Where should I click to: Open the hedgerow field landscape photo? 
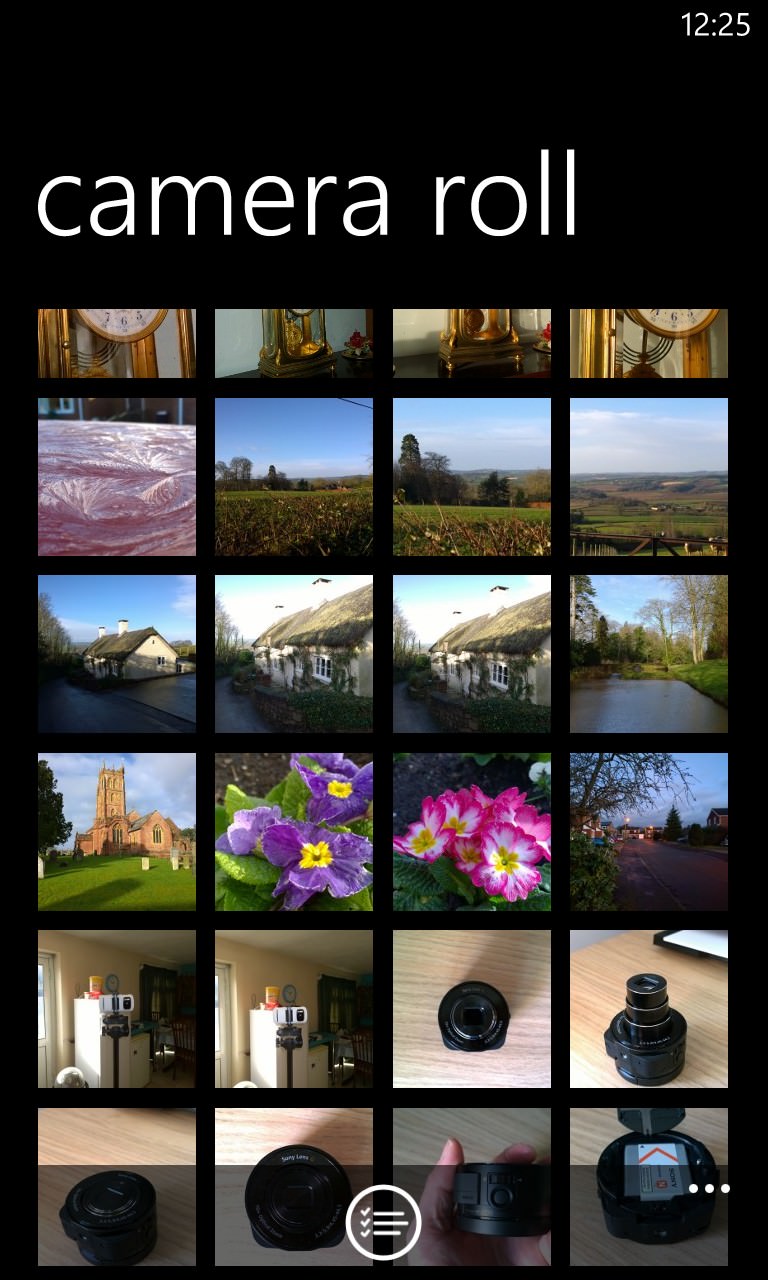294,477
